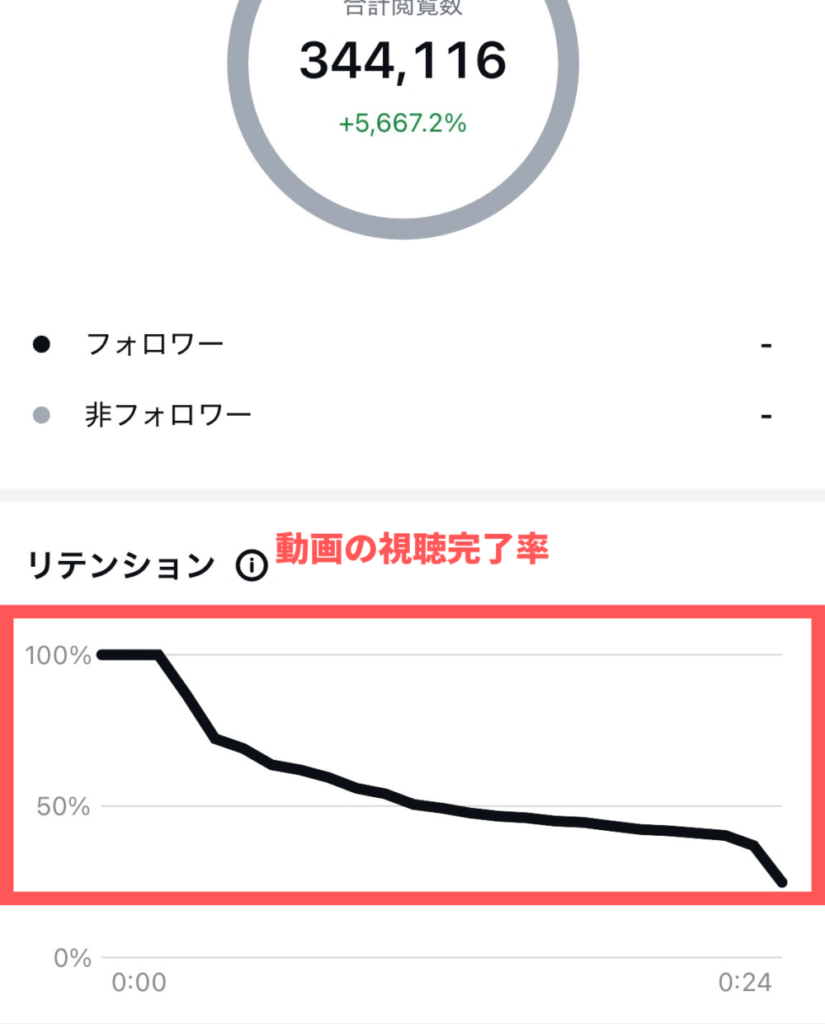
Task: Open the リテンション info icon
Action: tap(252, 567)
